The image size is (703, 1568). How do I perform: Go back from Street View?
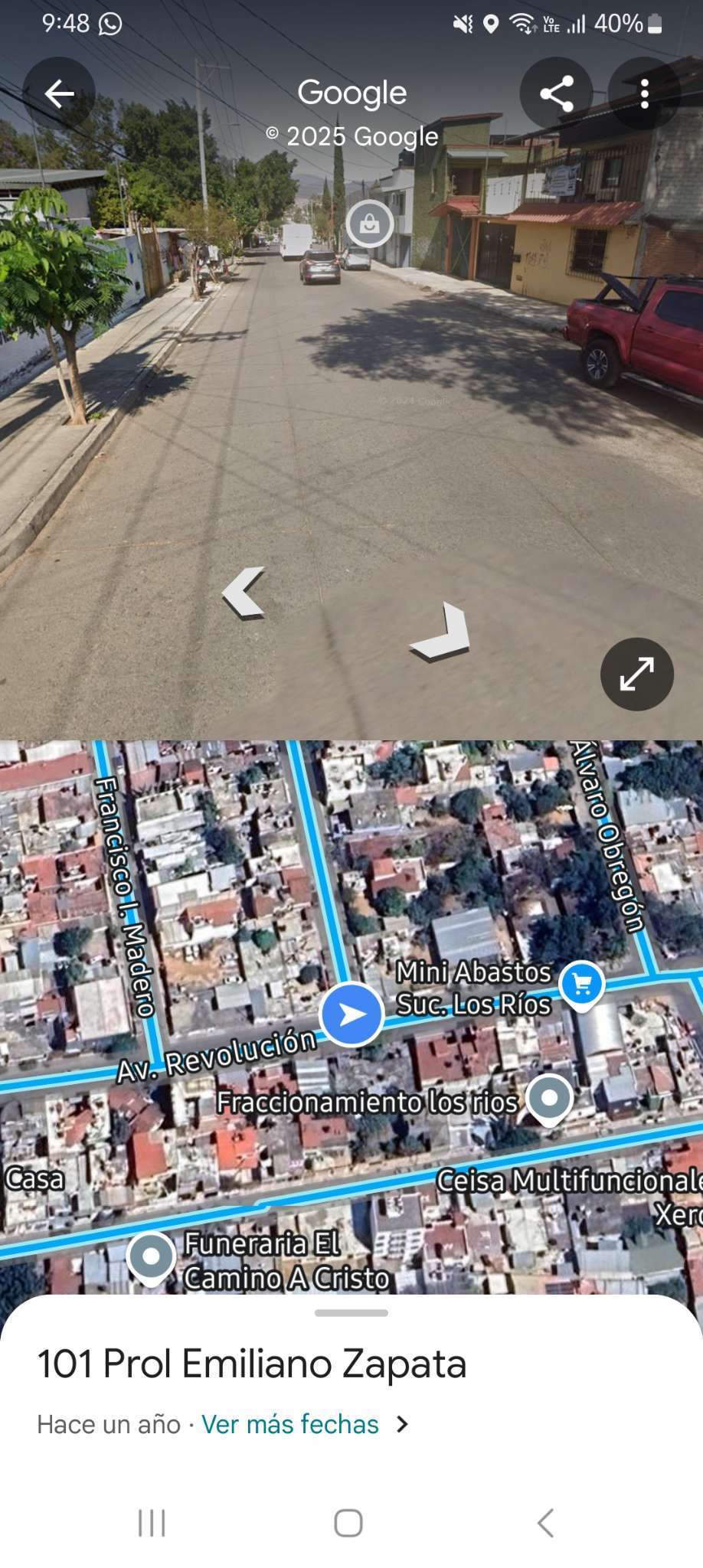coord(59,93)
